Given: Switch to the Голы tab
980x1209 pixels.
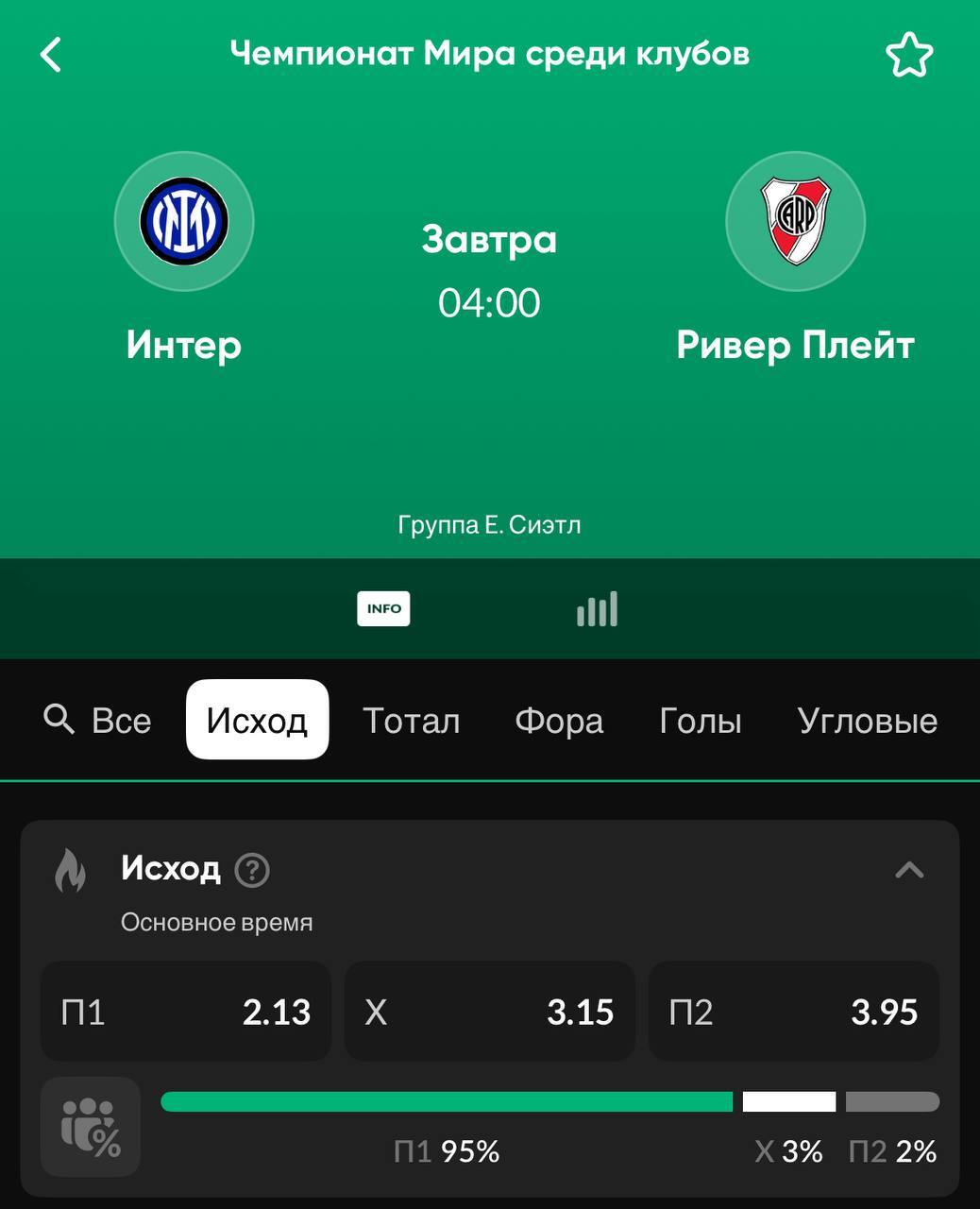Looking at the screenshot, I should coord(700,721).
